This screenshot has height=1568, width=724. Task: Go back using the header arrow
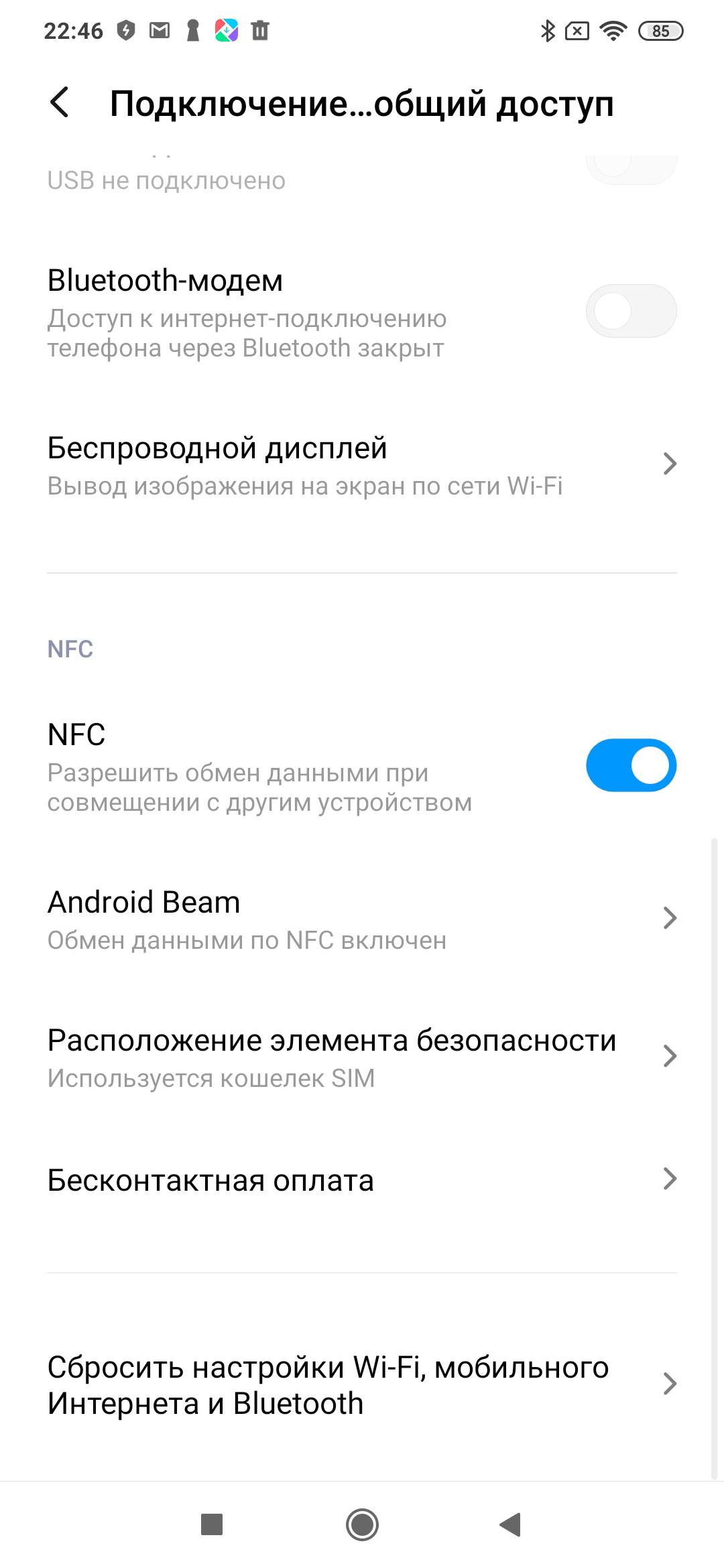pyautogui.click(x=60, y=103)
